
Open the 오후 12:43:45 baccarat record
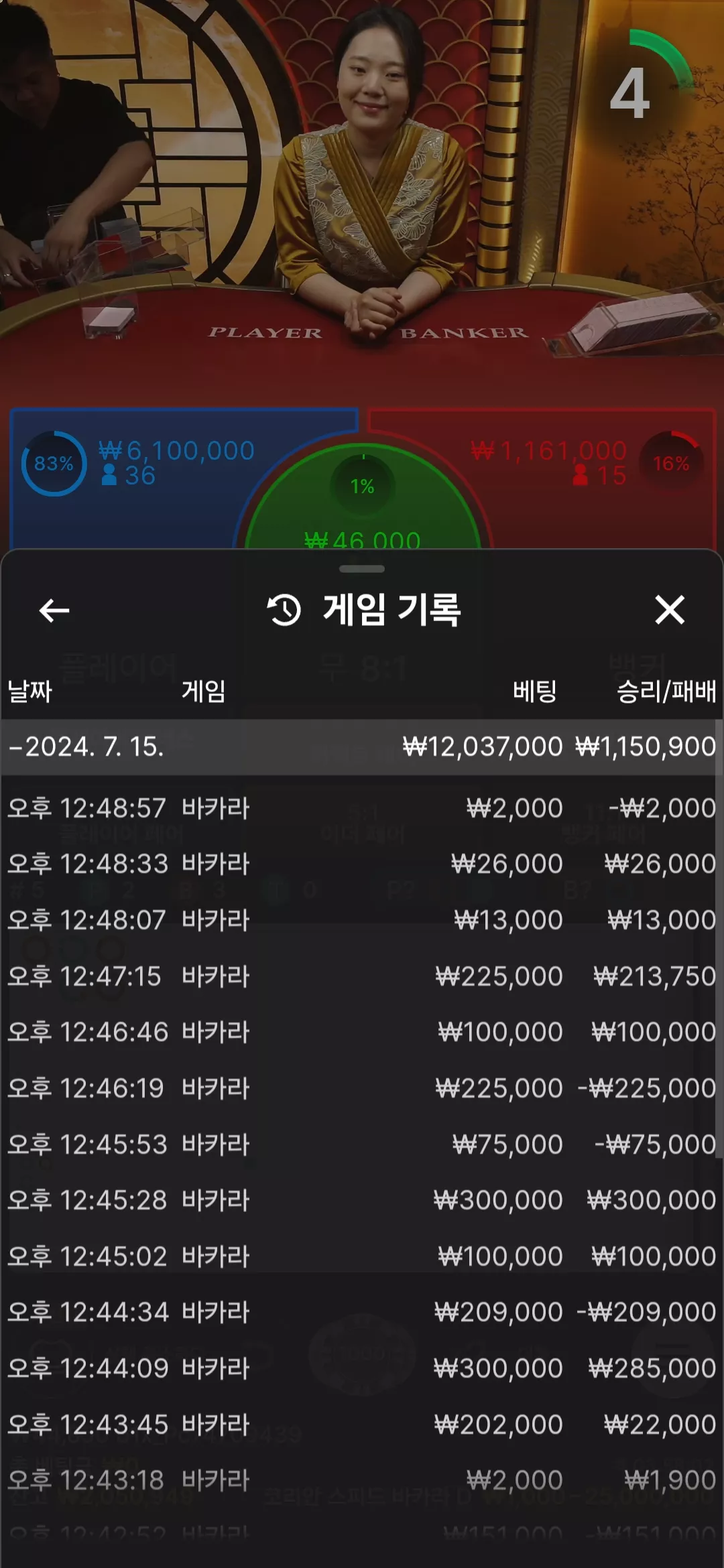tap(362, 1425)
